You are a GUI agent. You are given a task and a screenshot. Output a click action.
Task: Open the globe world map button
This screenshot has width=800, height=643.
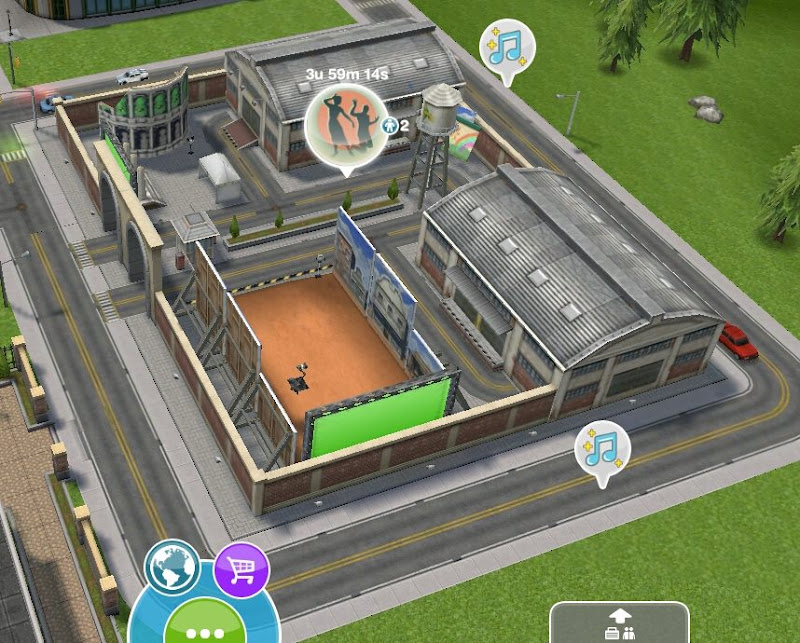tap(172, 567)
